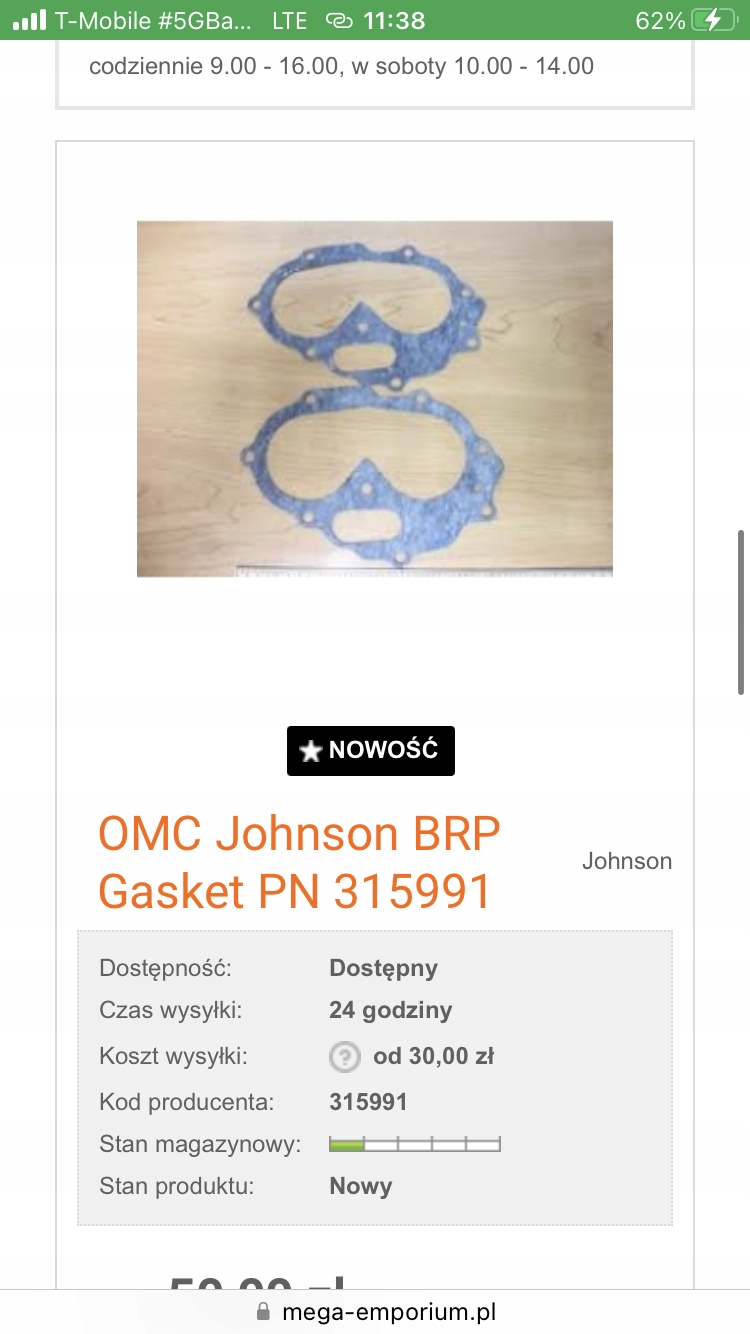This screenshot has width=750, height=1334.
Task: Open the Johnson manufacturer link
Action: (x=627, y=861)
